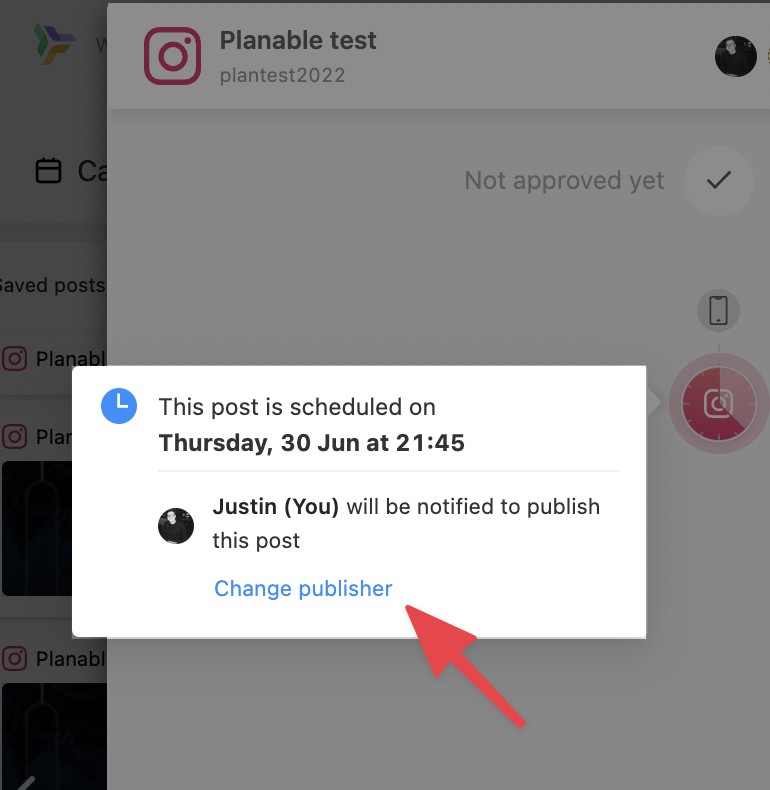Viewport: 770px width, 790px height.
Task: Tap the red Instagram schedule clock icon
Action: point(718,403)
